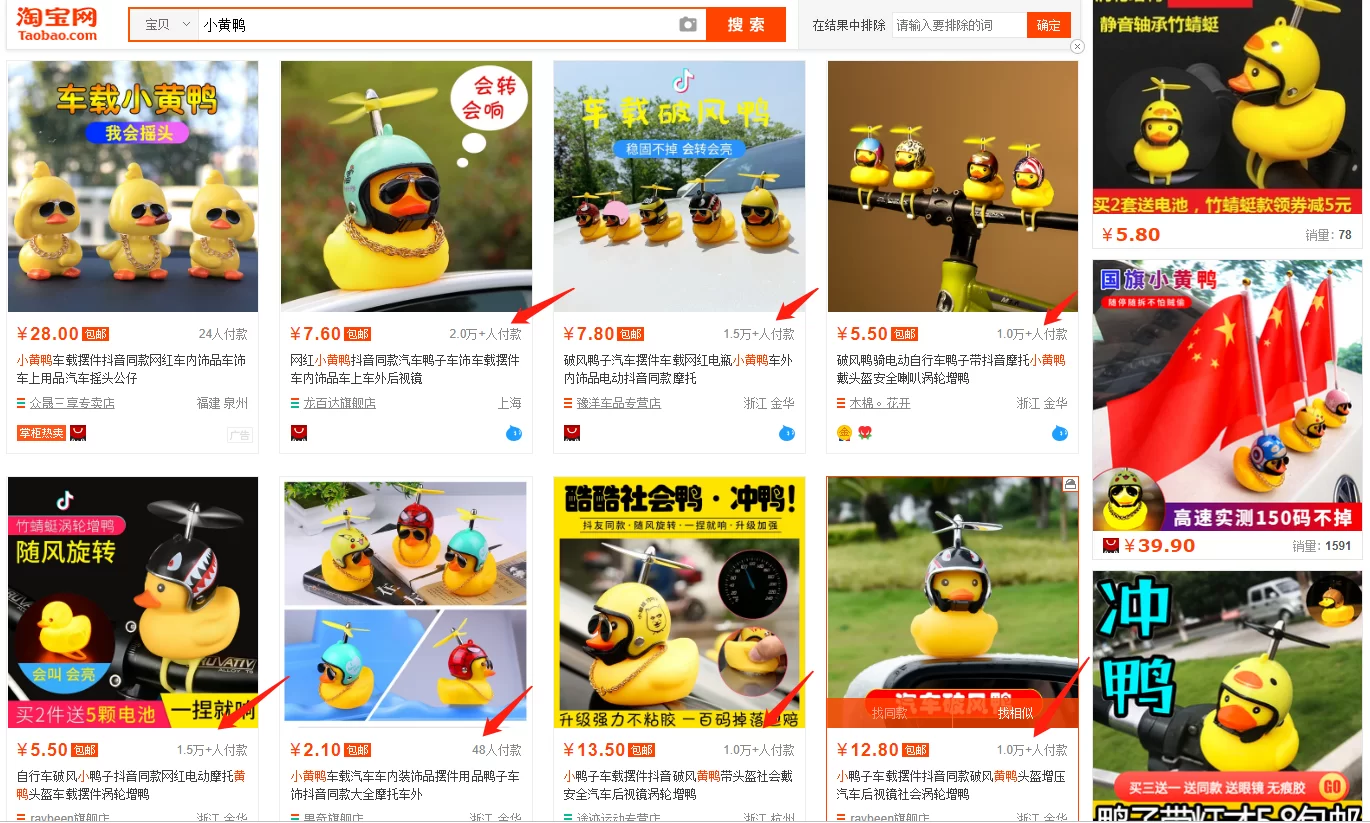Visit shop 木槿。花开
The image size is (1370, 823).
[880, 403]
